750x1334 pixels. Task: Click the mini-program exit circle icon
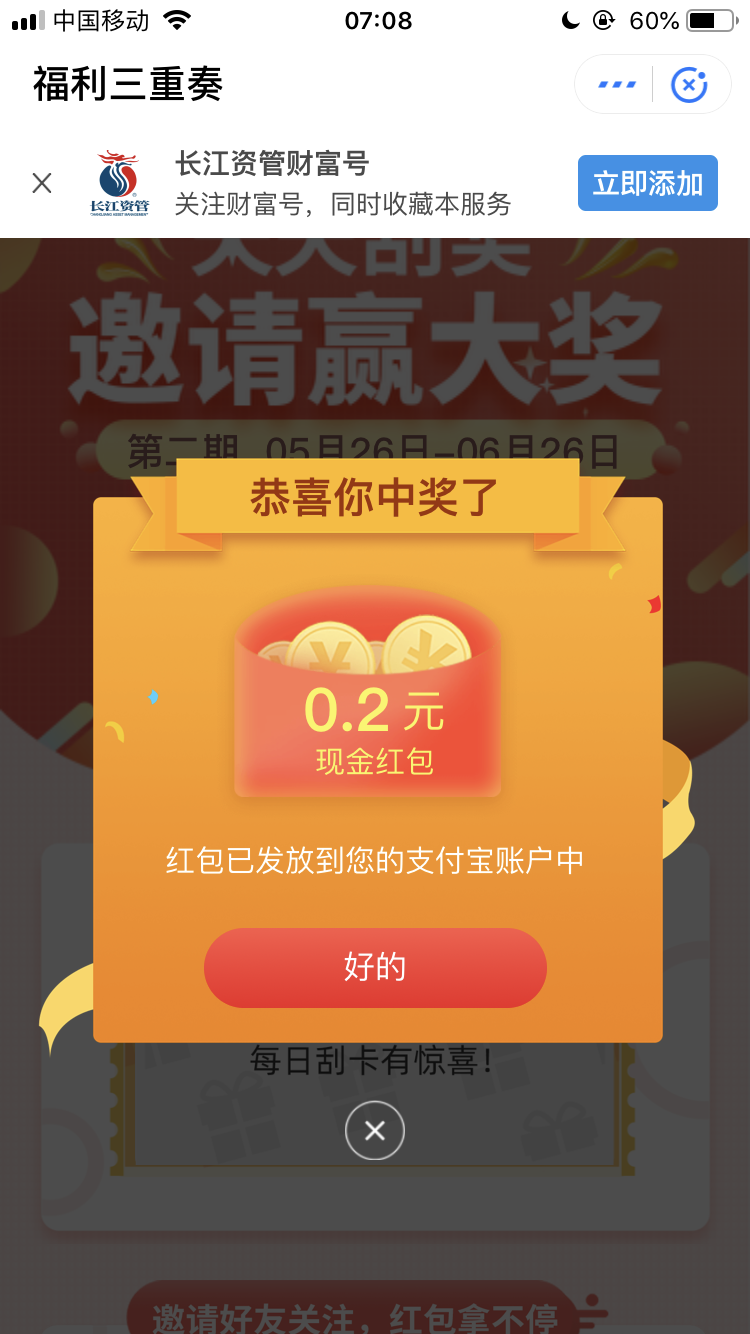pos(689,84)
